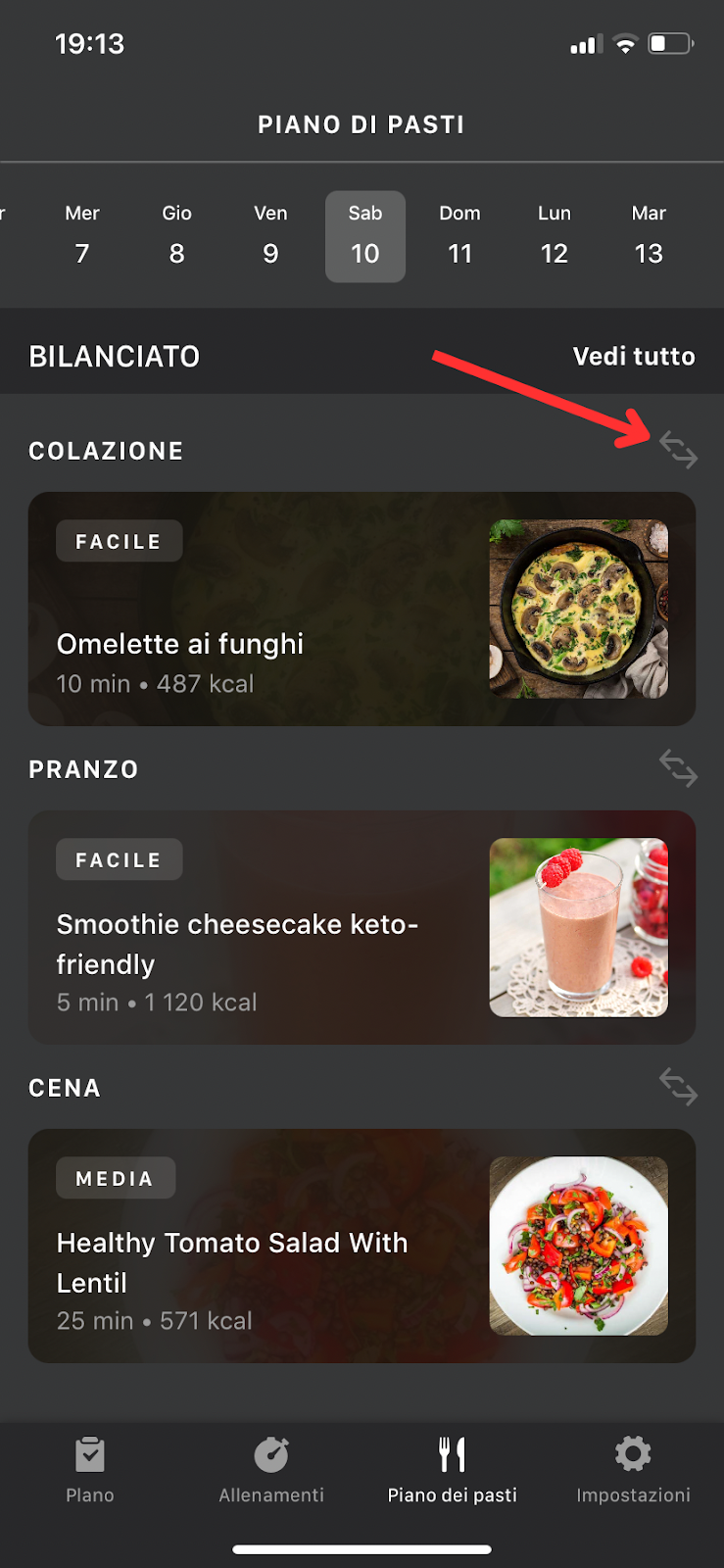Select Sab 10 in the calendar
This screenshot has width=724, height=1568.
coord(365,236)
